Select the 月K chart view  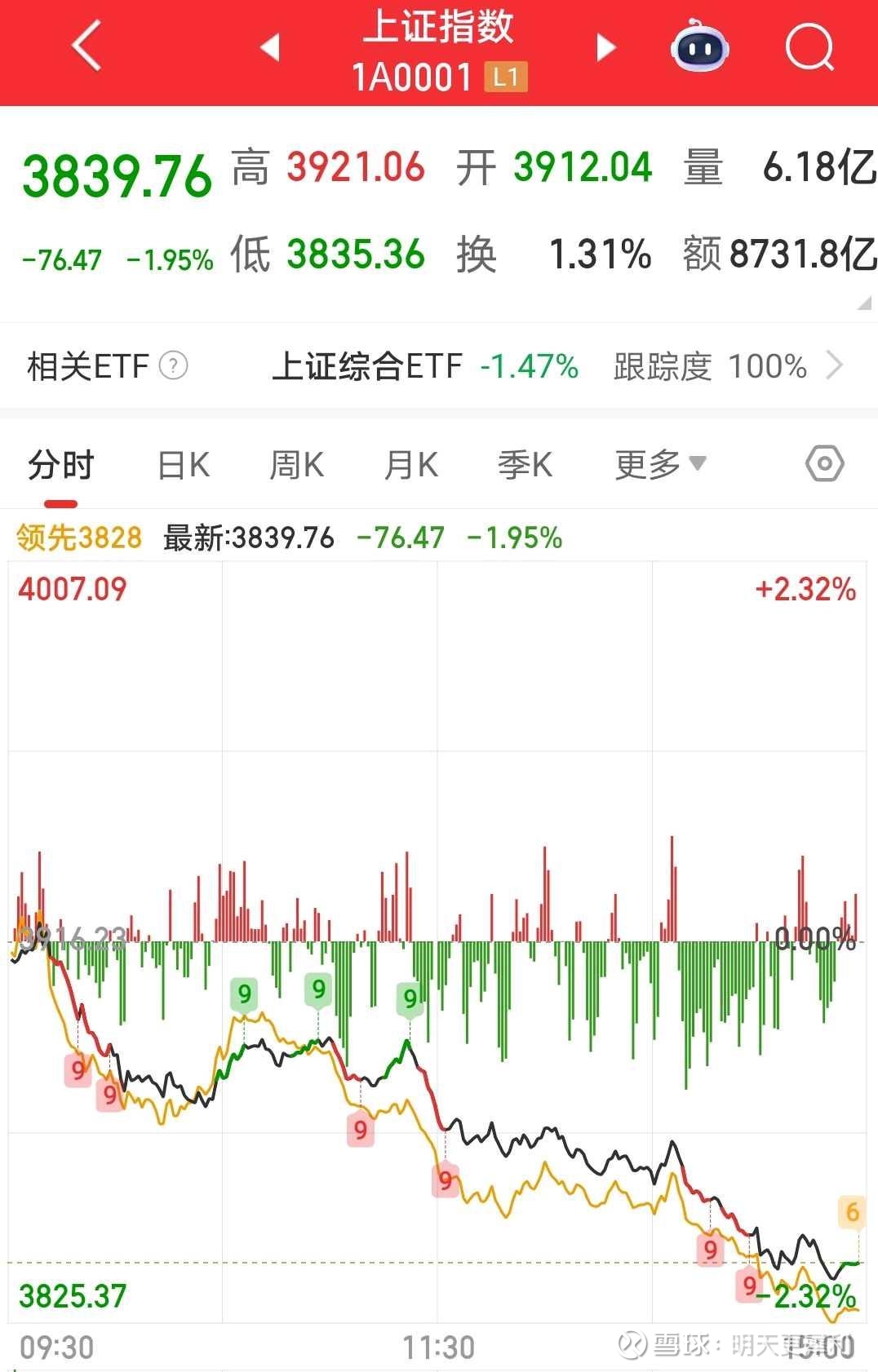point(409,463)
